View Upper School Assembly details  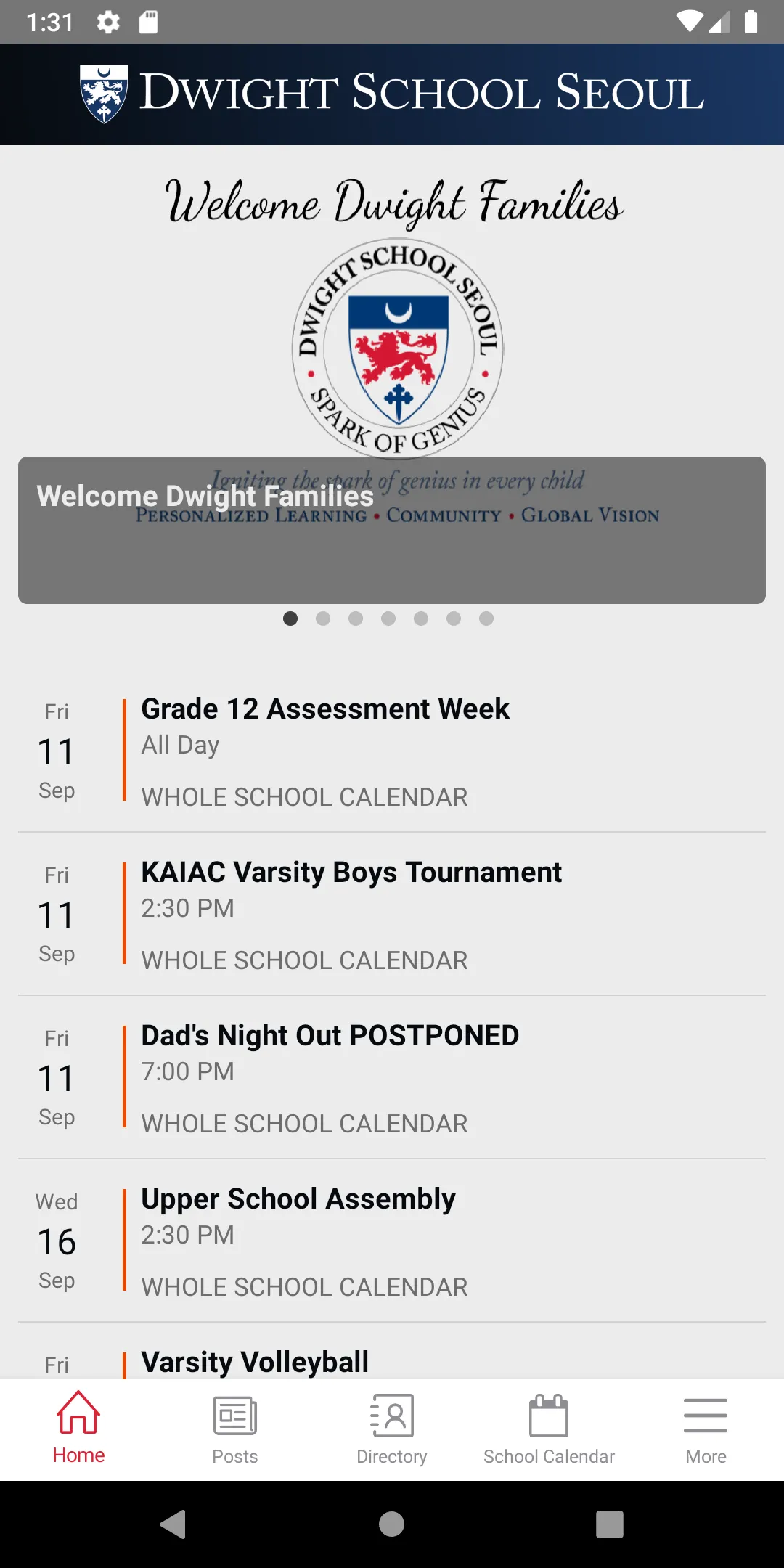(x=392, y=1241)
